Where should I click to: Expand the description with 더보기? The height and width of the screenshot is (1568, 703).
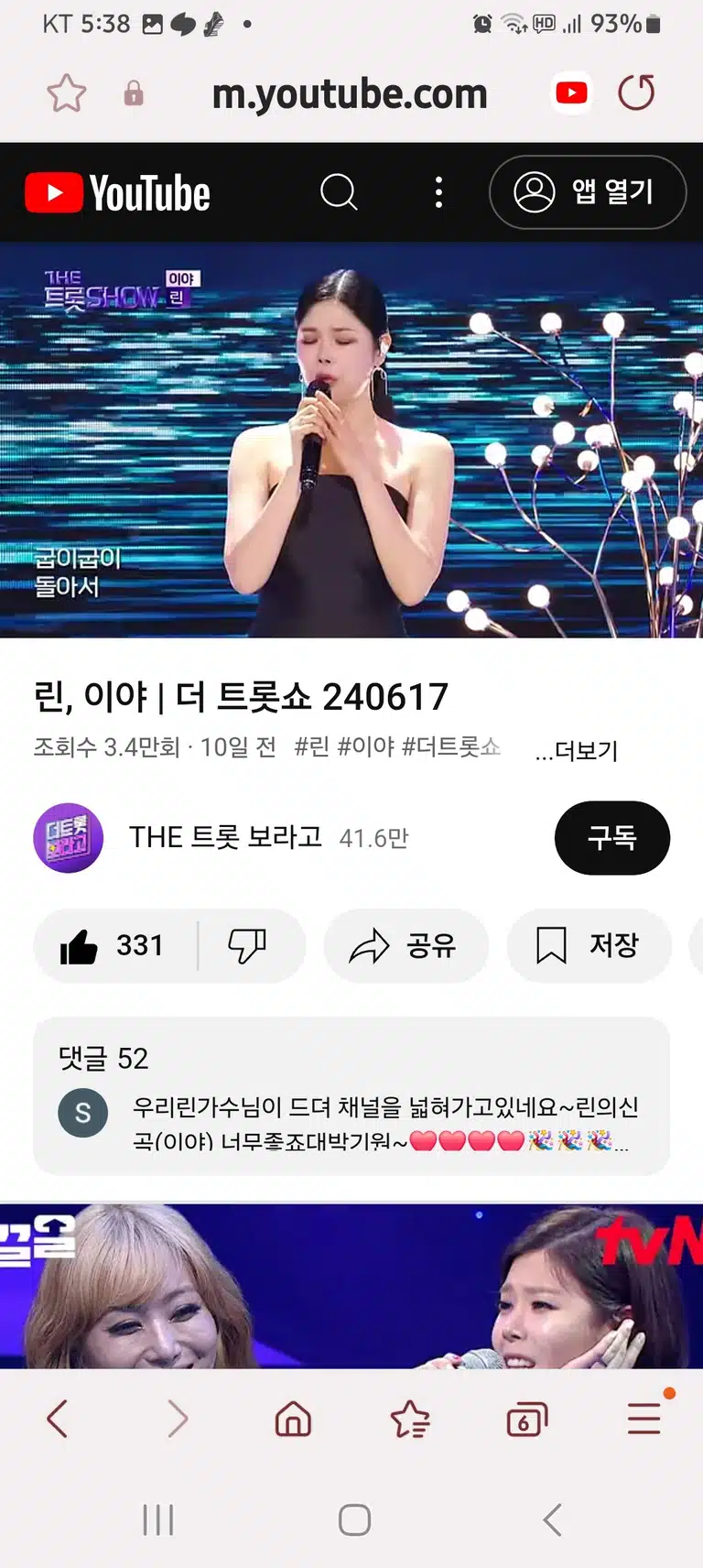[577, 751]
